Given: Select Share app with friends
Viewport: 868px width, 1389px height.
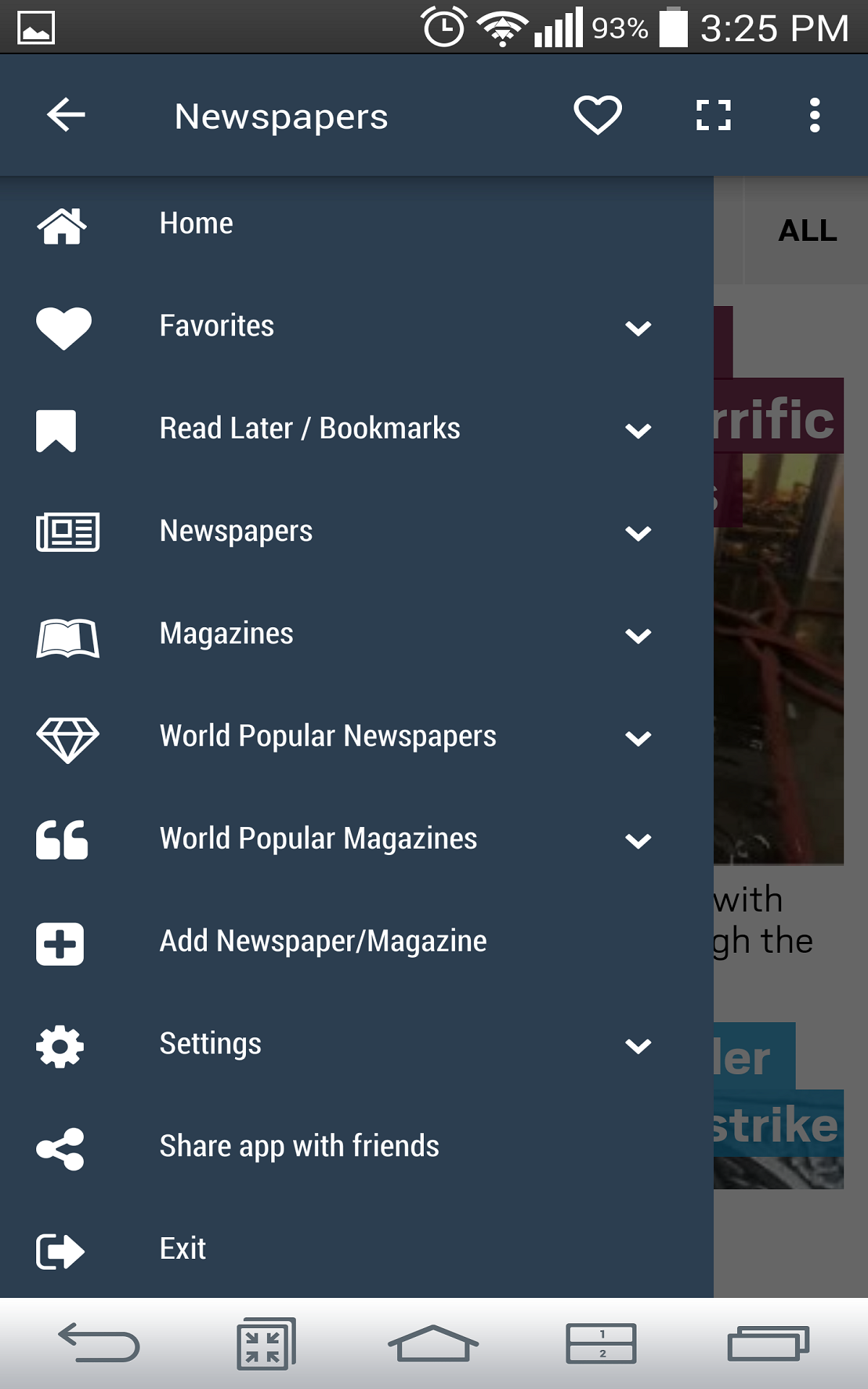Looking at the screenshot, I should click(x=299, y=1147).
